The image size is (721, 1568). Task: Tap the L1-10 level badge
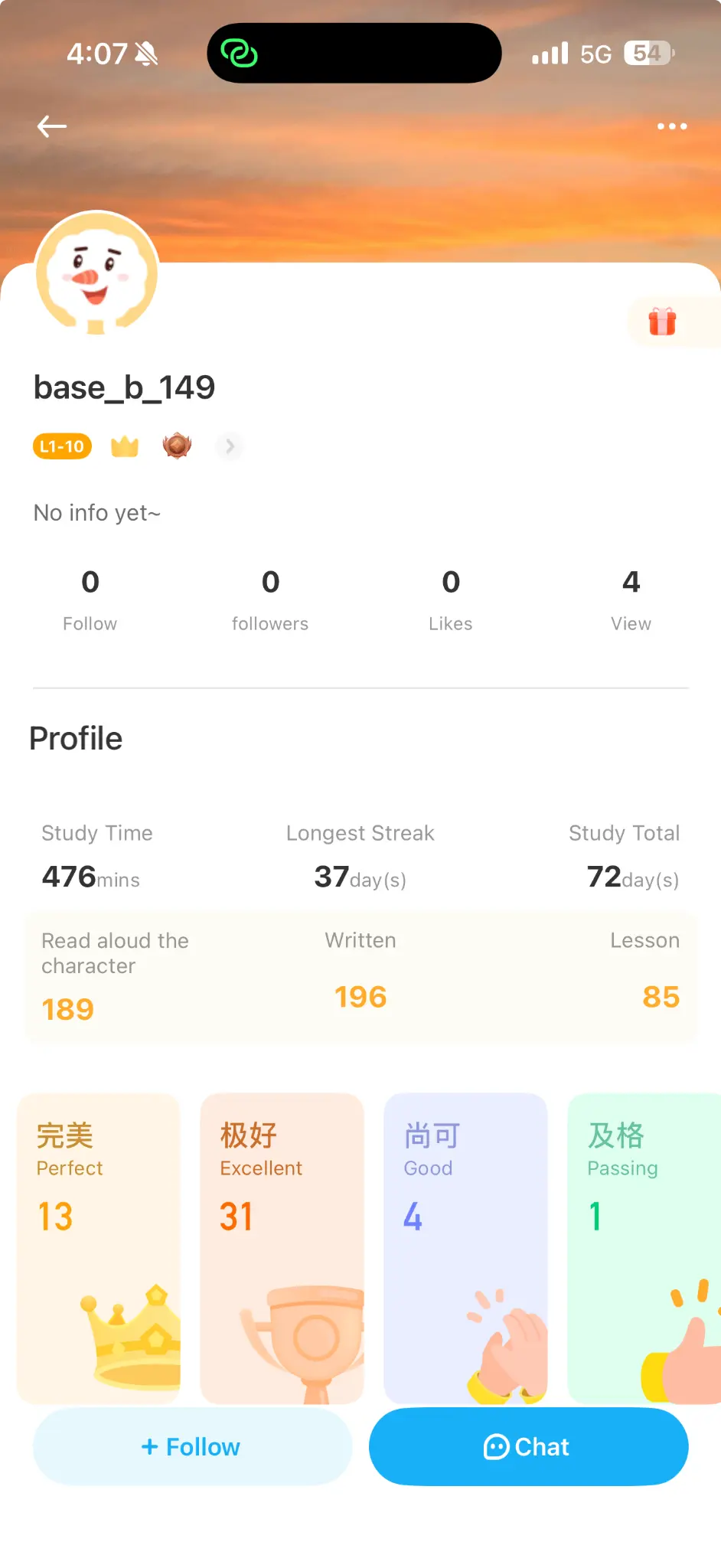click(61, 446)
